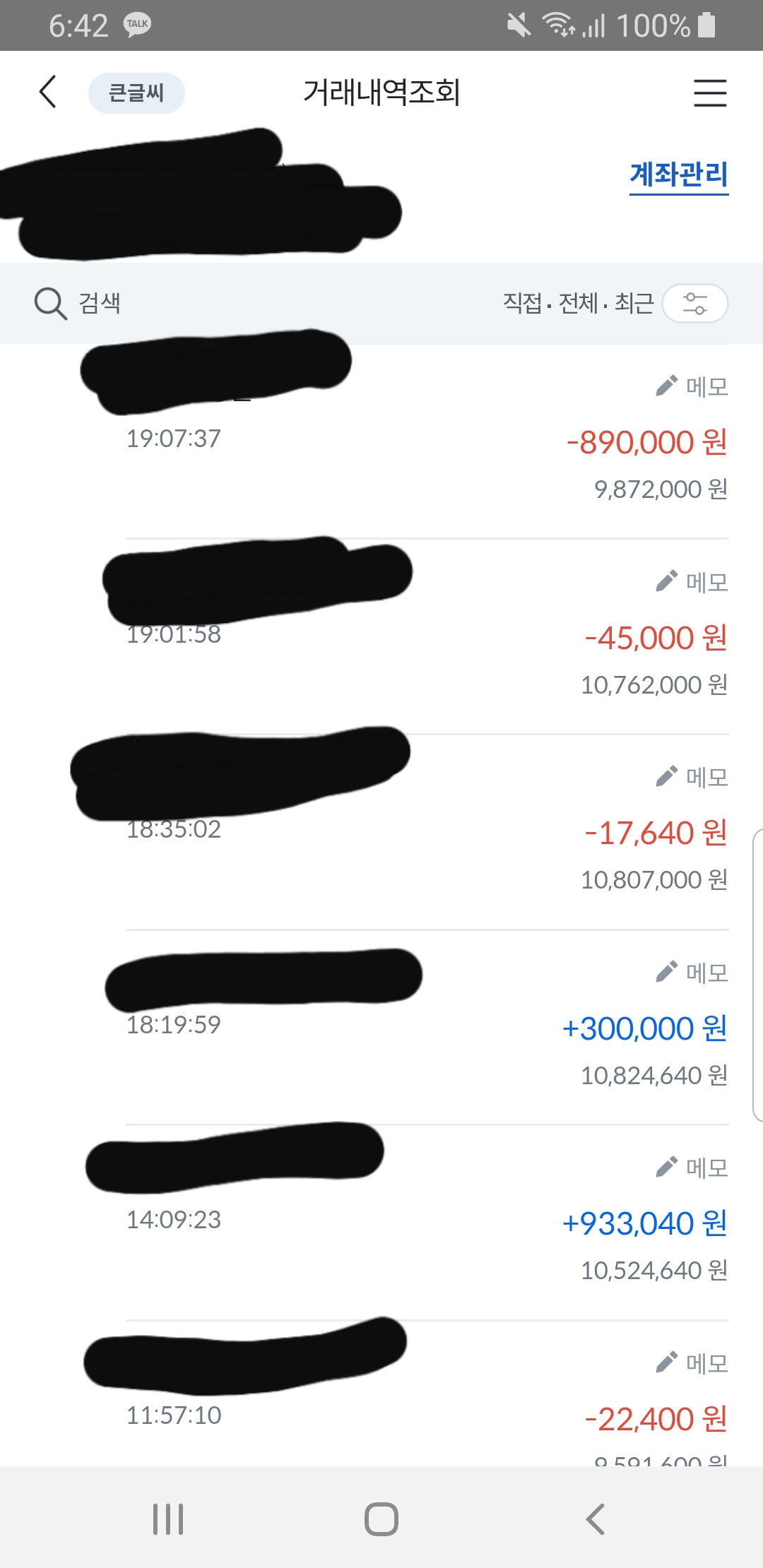Add memo to the +300,000 원 transaction
763x1568 pixels.
pos(692,973)
